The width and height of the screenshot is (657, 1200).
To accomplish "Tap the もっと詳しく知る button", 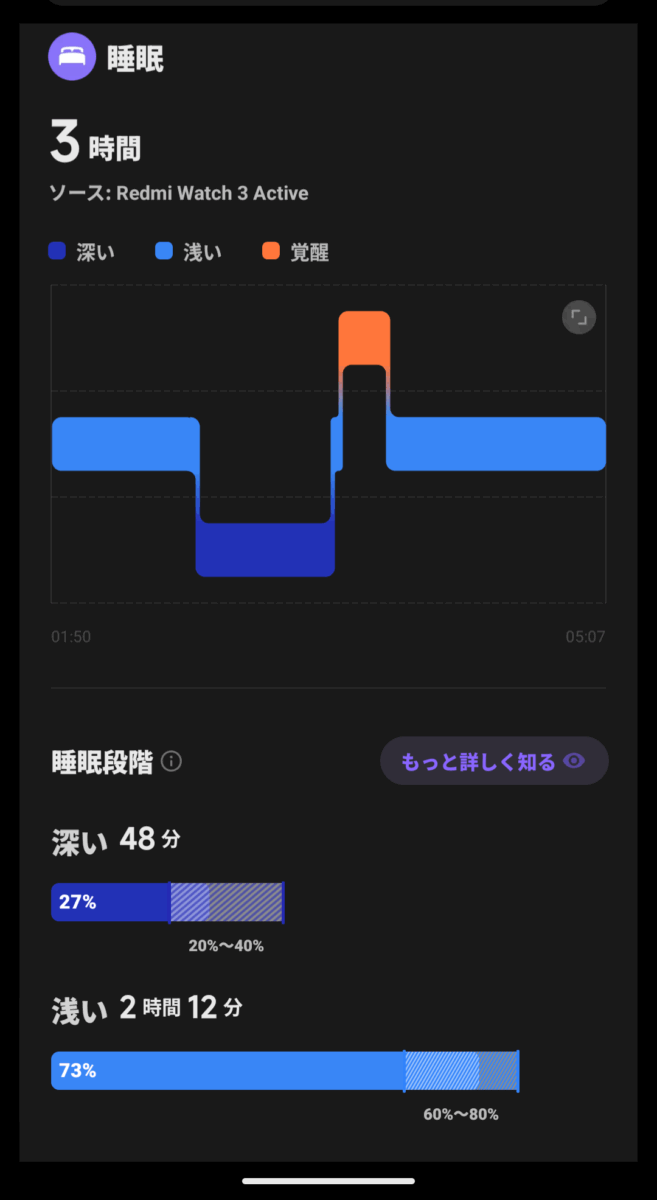I will pyautogui.click(x=494, y=761).
